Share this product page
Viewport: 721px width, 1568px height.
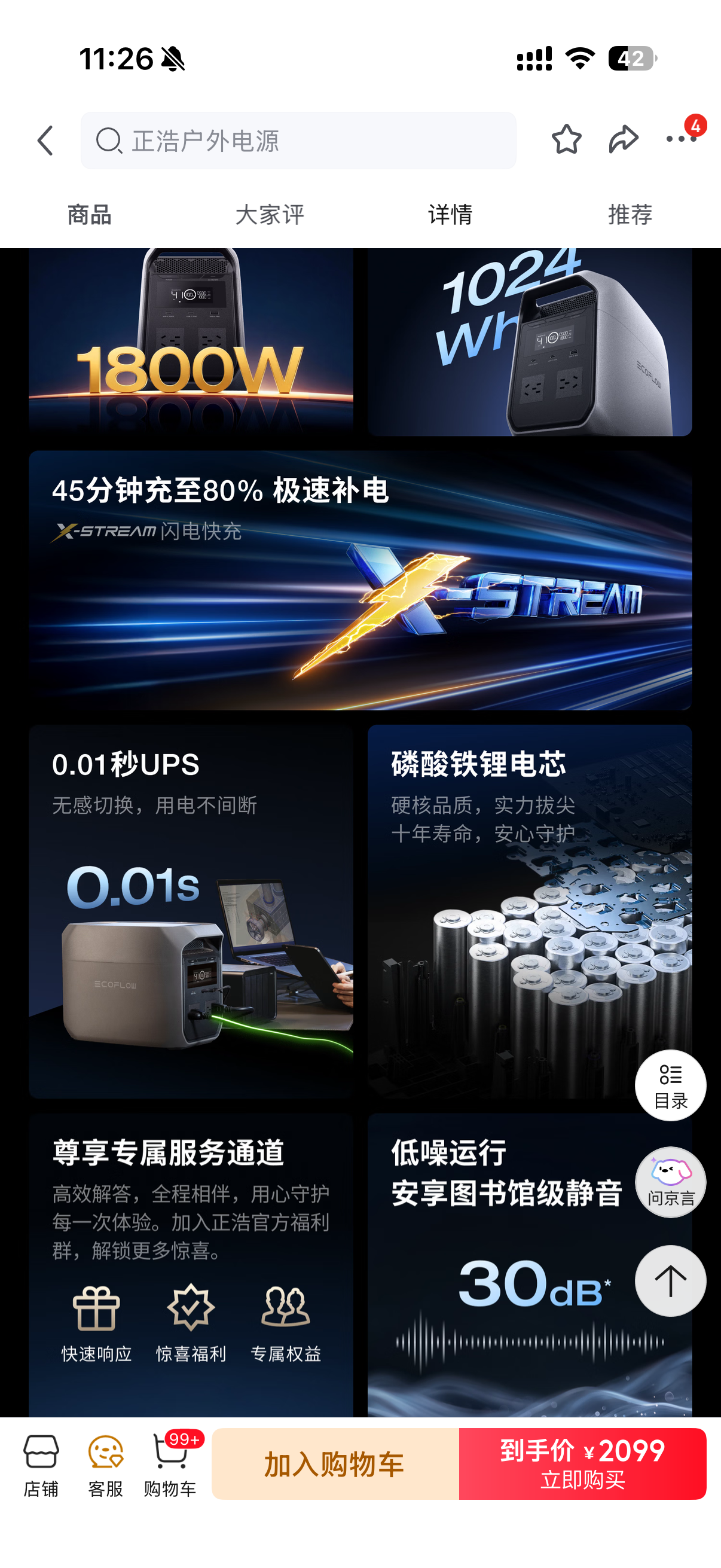[624, 139]
